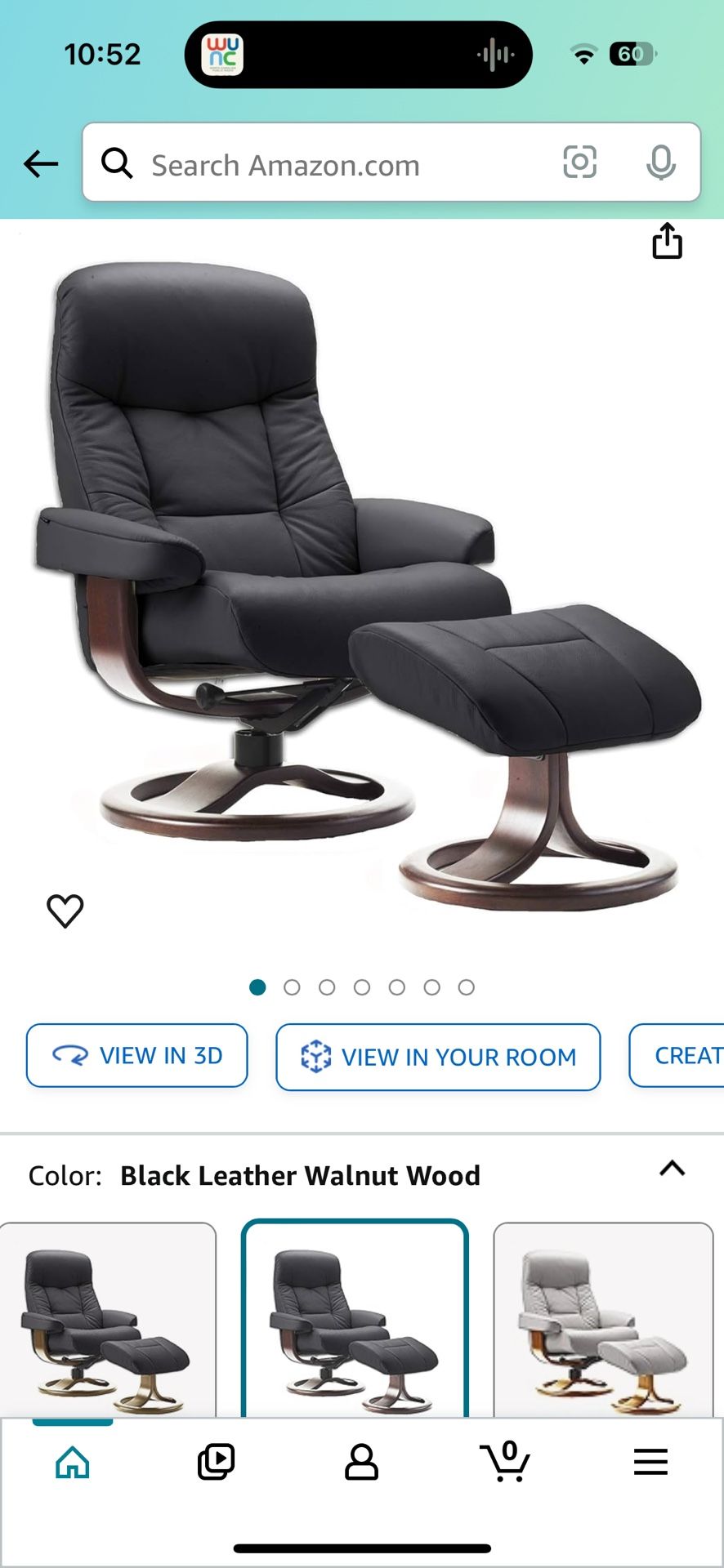Tap the Search Amazon.com input field

click(327, 163)
